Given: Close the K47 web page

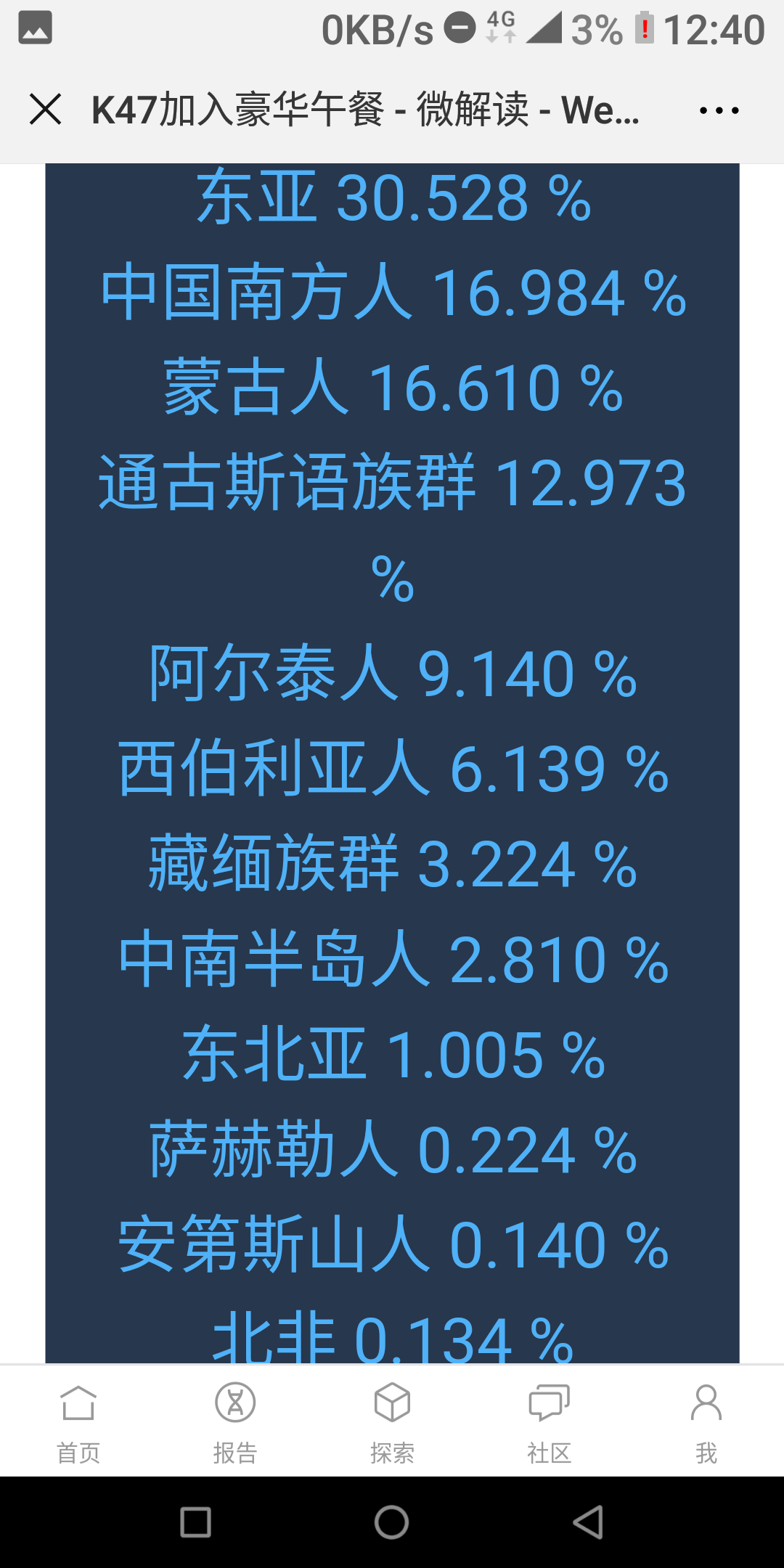Looking at the screenshot, I should coord(45,110).
